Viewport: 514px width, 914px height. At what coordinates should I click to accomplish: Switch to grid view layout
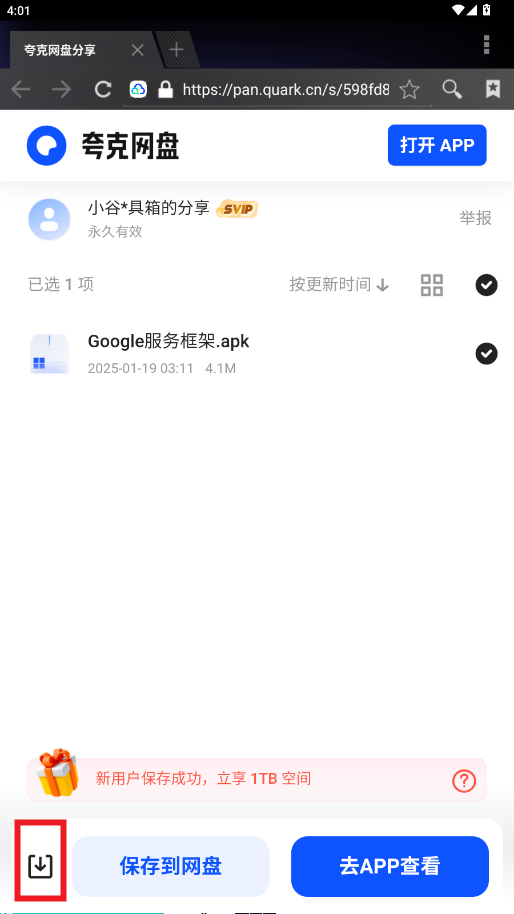[432, 285]
